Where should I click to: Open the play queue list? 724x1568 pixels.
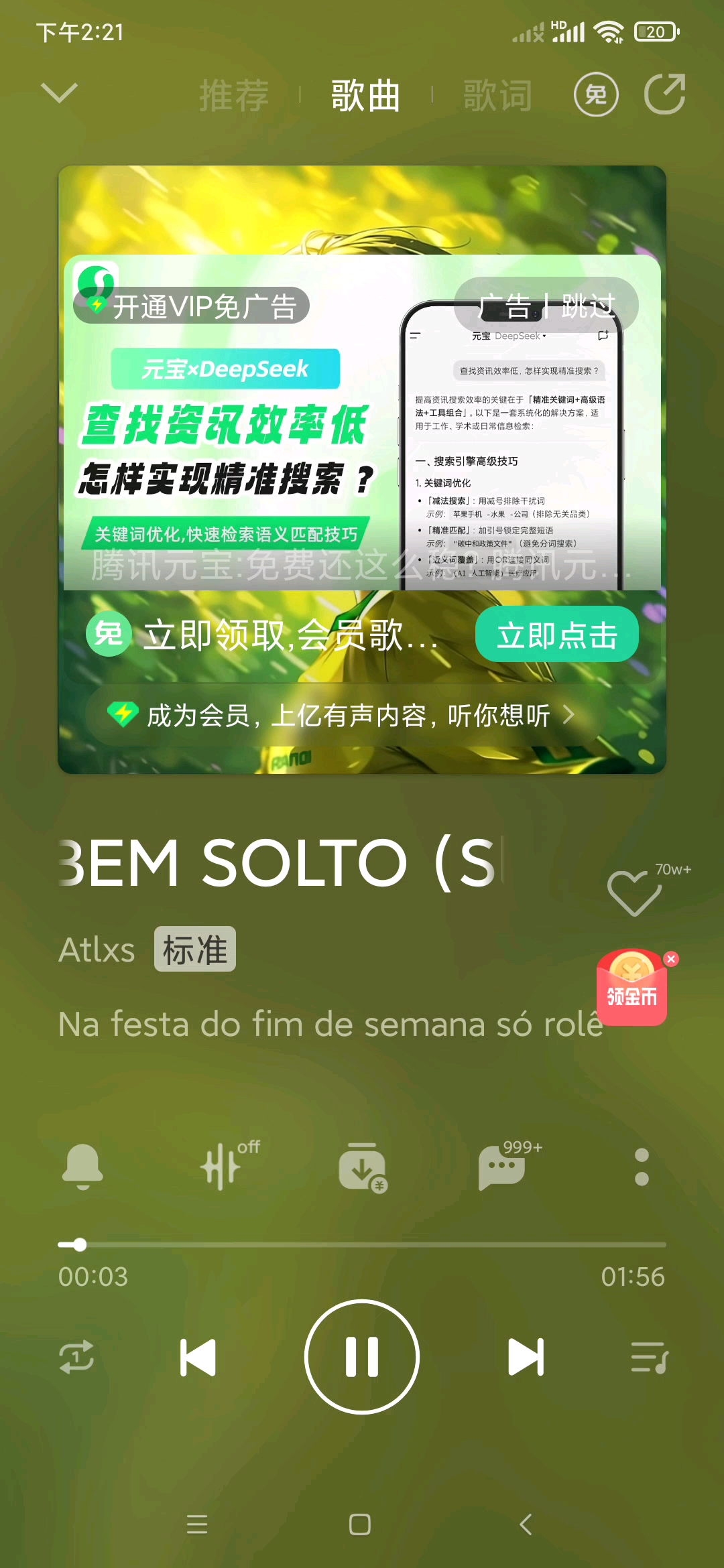coord(649,1357)
